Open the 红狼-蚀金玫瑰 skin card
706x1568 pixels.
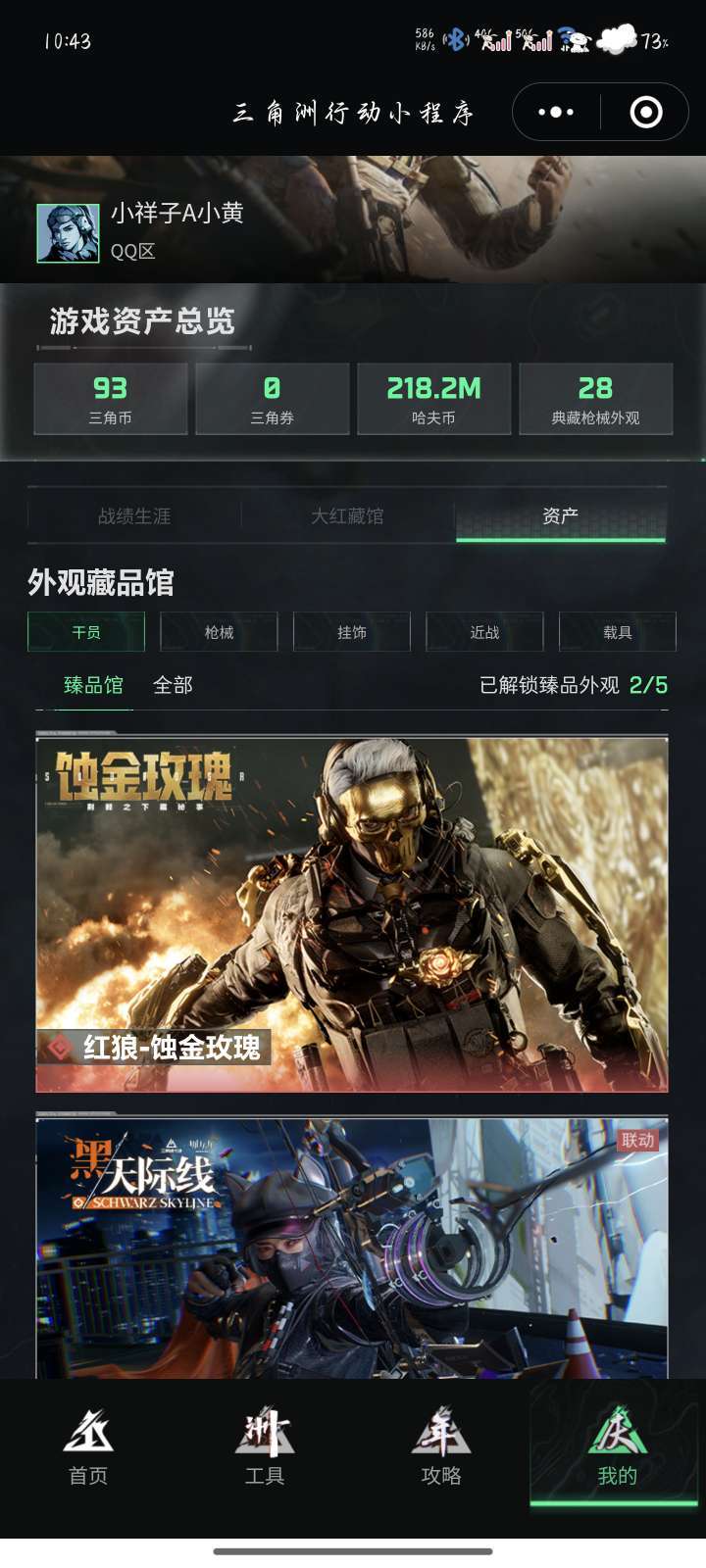352,914
